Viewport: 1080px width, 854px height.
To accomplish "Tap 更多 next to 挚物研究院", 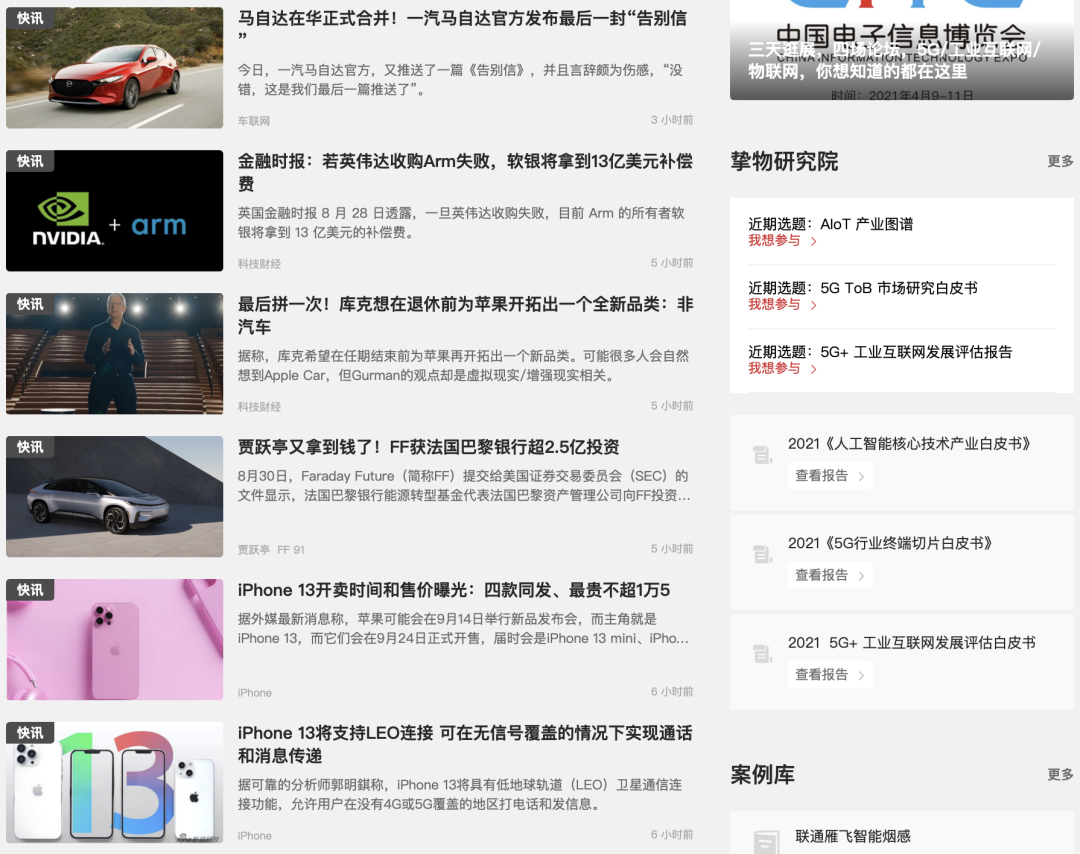I will click(x=1060, y=161).
